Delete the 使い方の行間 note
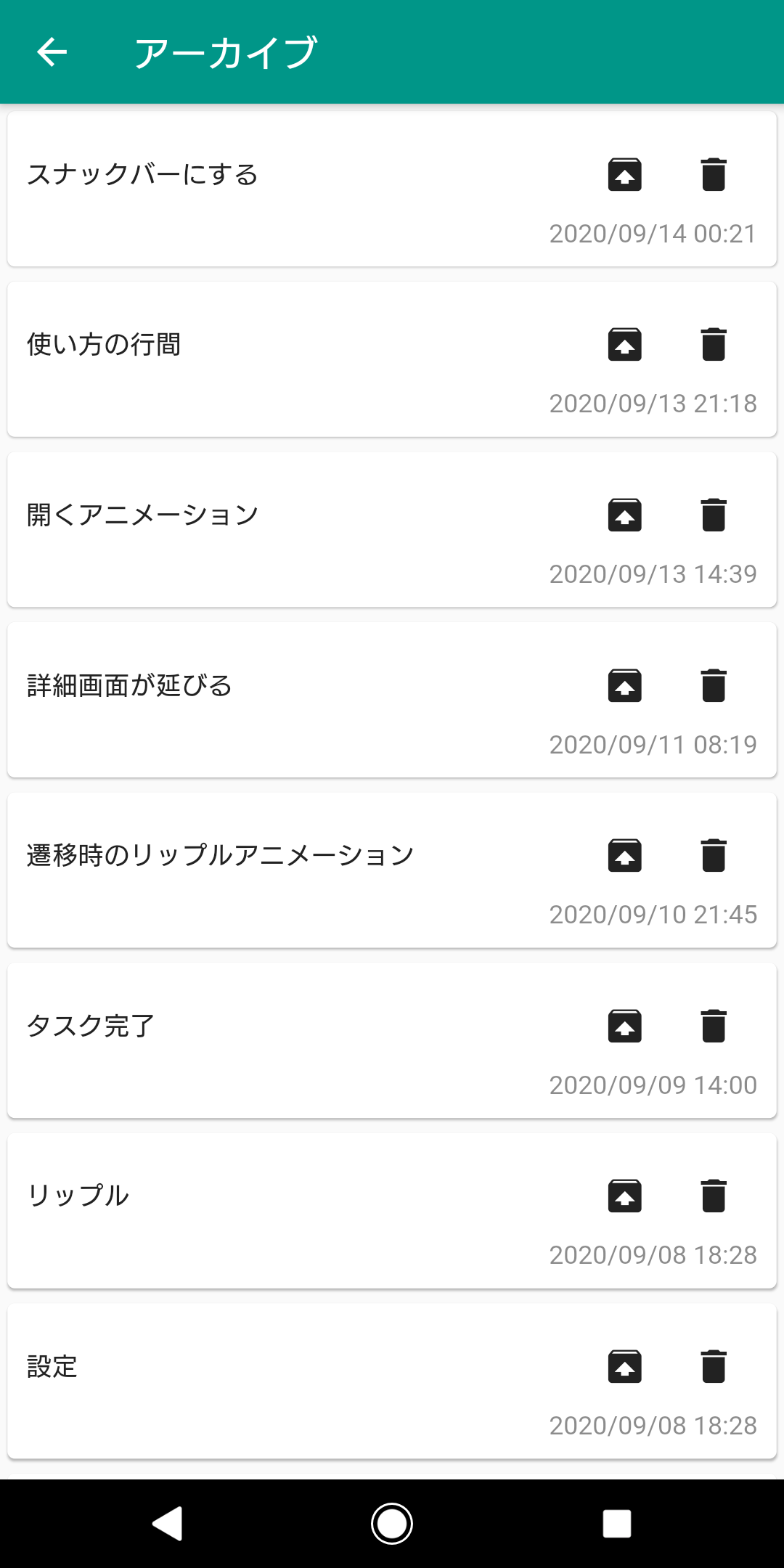784x1568 pixels. coord(714,345)
